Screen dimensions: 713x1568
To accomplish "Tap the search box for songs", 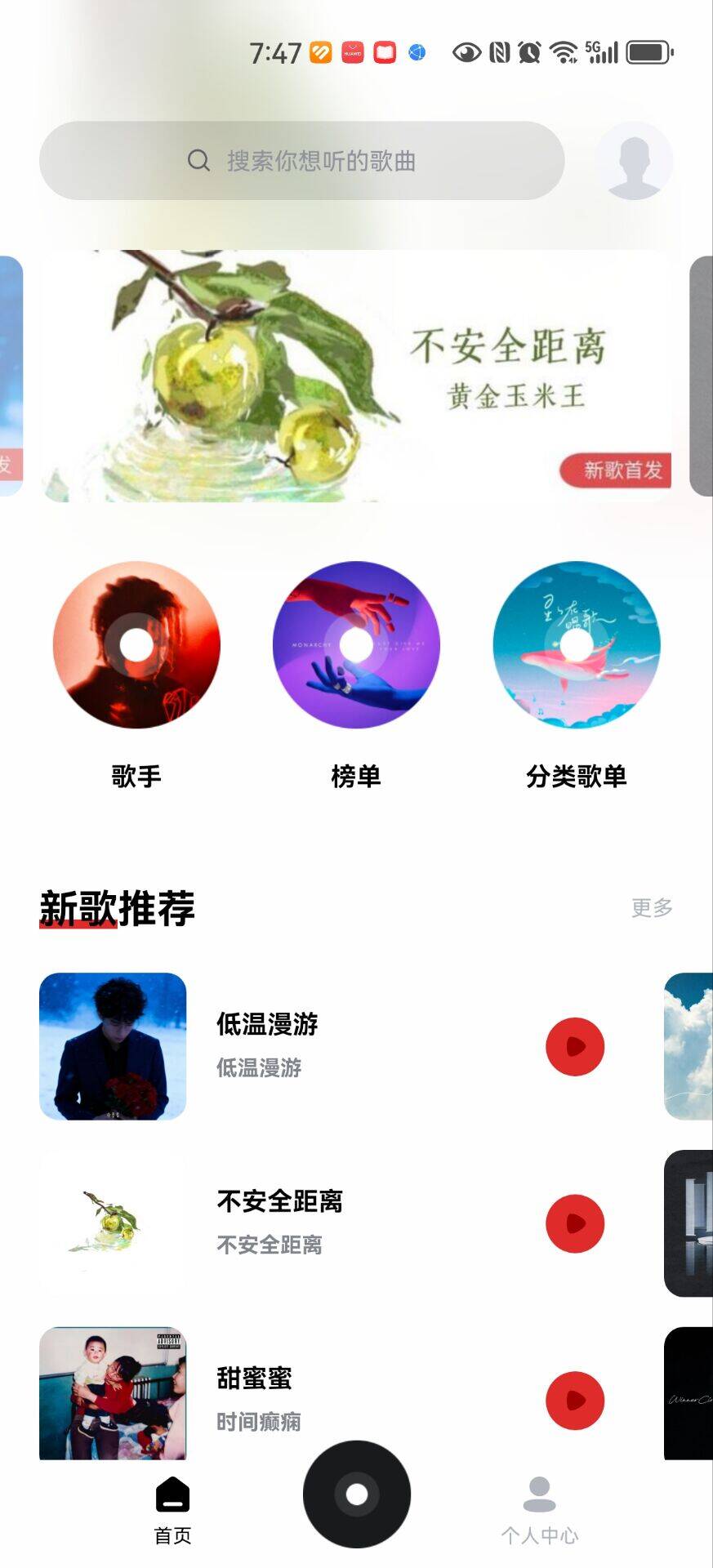I will pyautogui.click(x=302, y=161).
